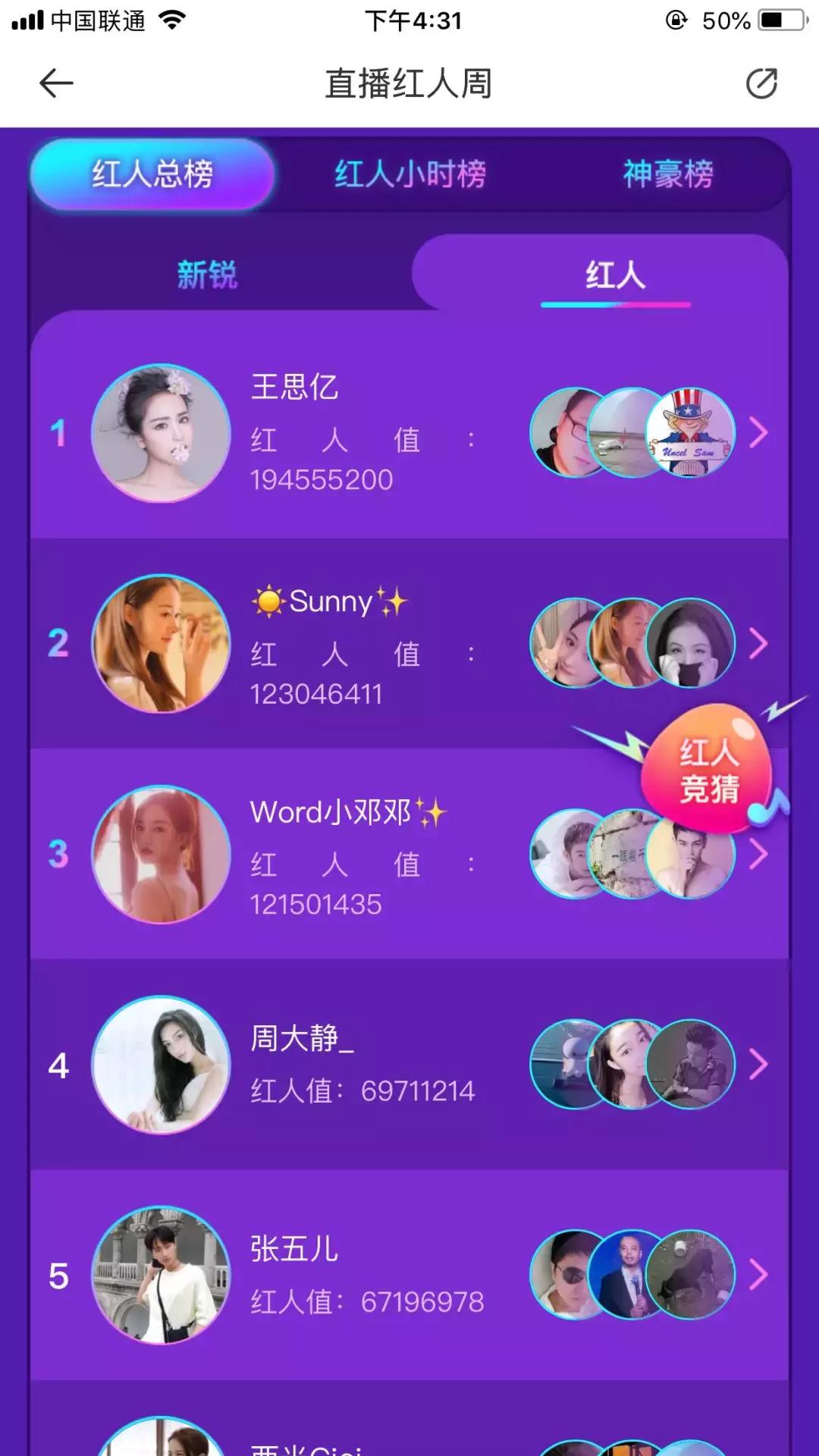This screenshot has width=819, height=1456.
Task: Tap the back arrow to leave 直播红人周
Action: [x=53, y=83]
